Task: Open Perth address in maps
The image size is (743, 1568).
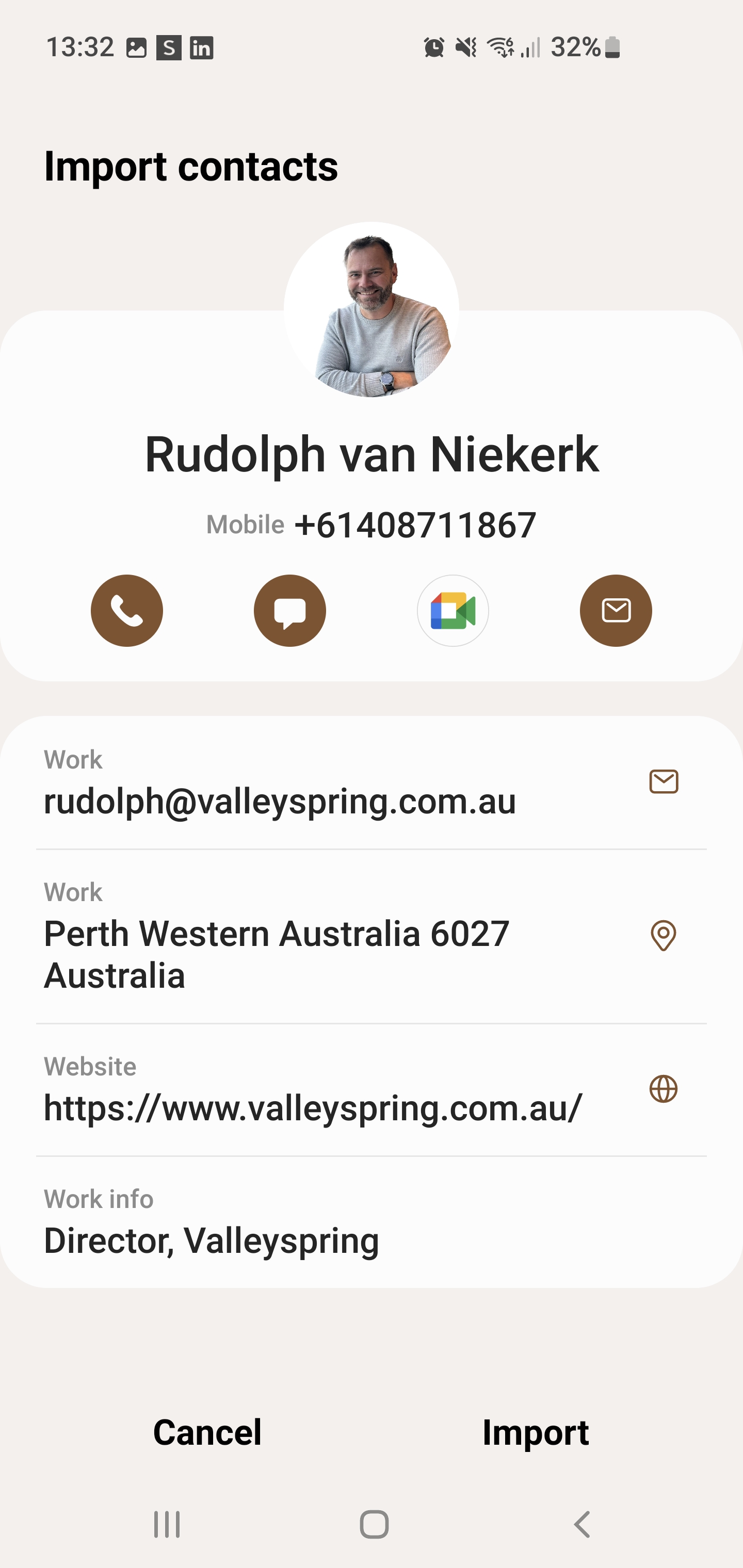Action: 663,936
